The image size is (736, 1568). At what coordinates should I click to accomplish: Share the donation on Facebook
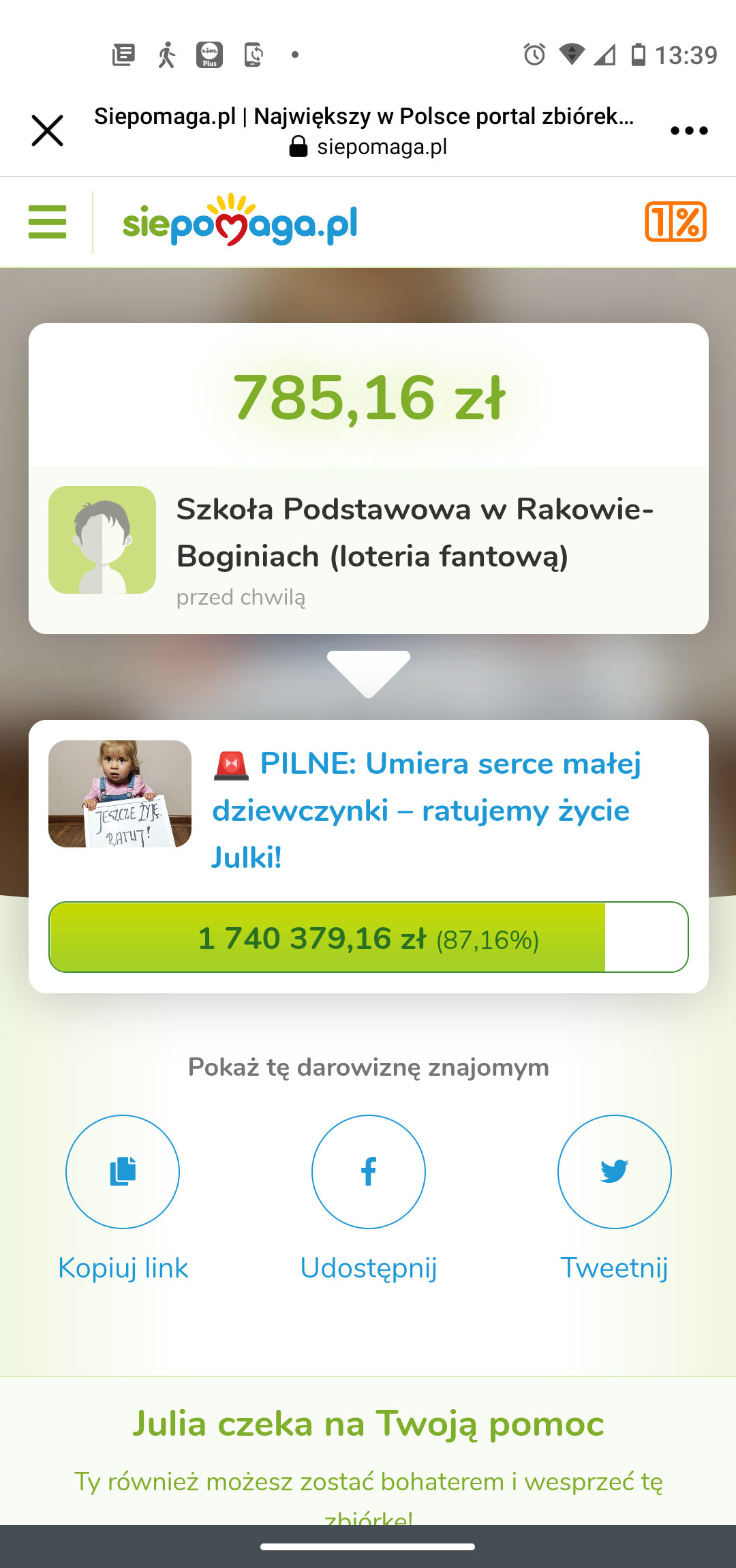coord(369,1172)
